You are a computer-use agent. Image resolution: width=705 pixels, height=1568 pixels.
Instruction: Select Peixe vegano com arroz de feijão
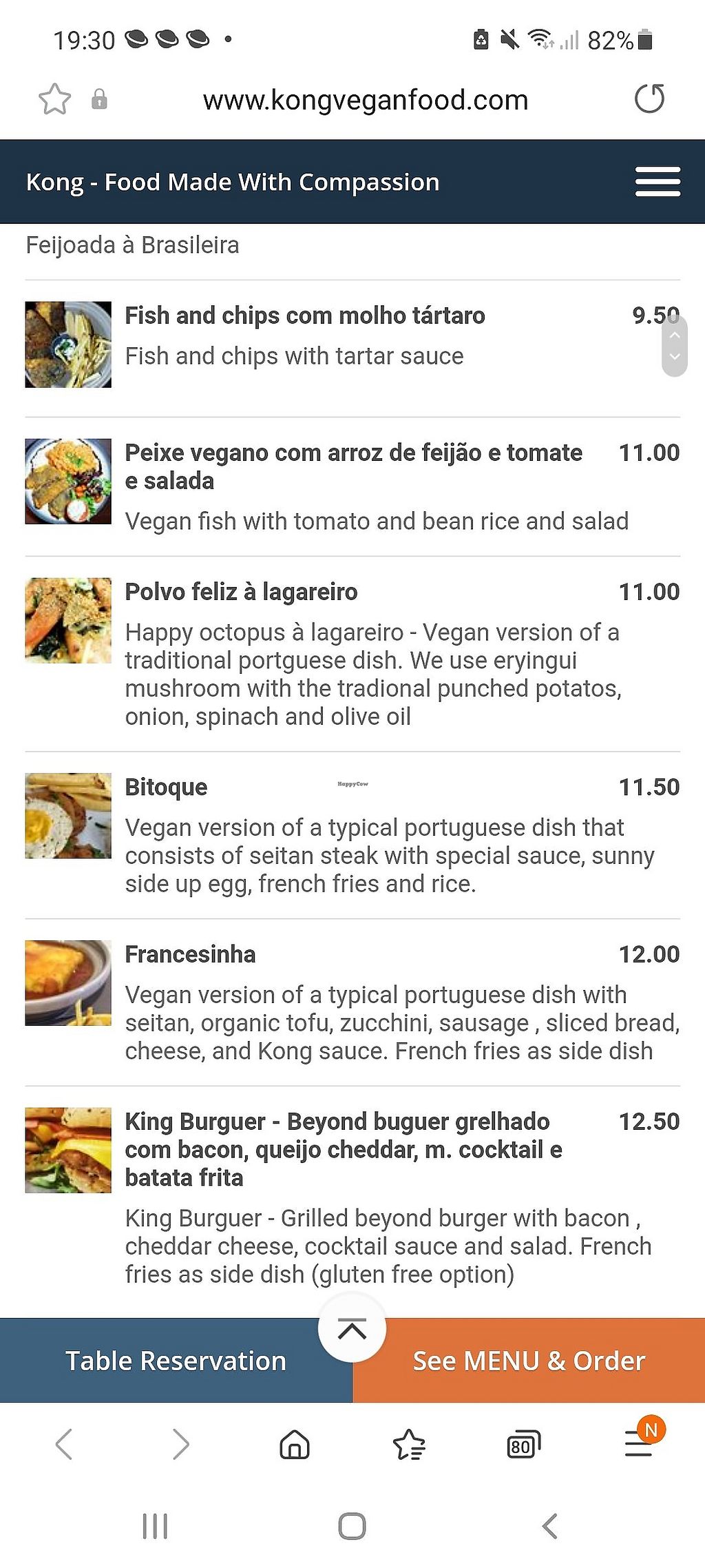point(353,466)
